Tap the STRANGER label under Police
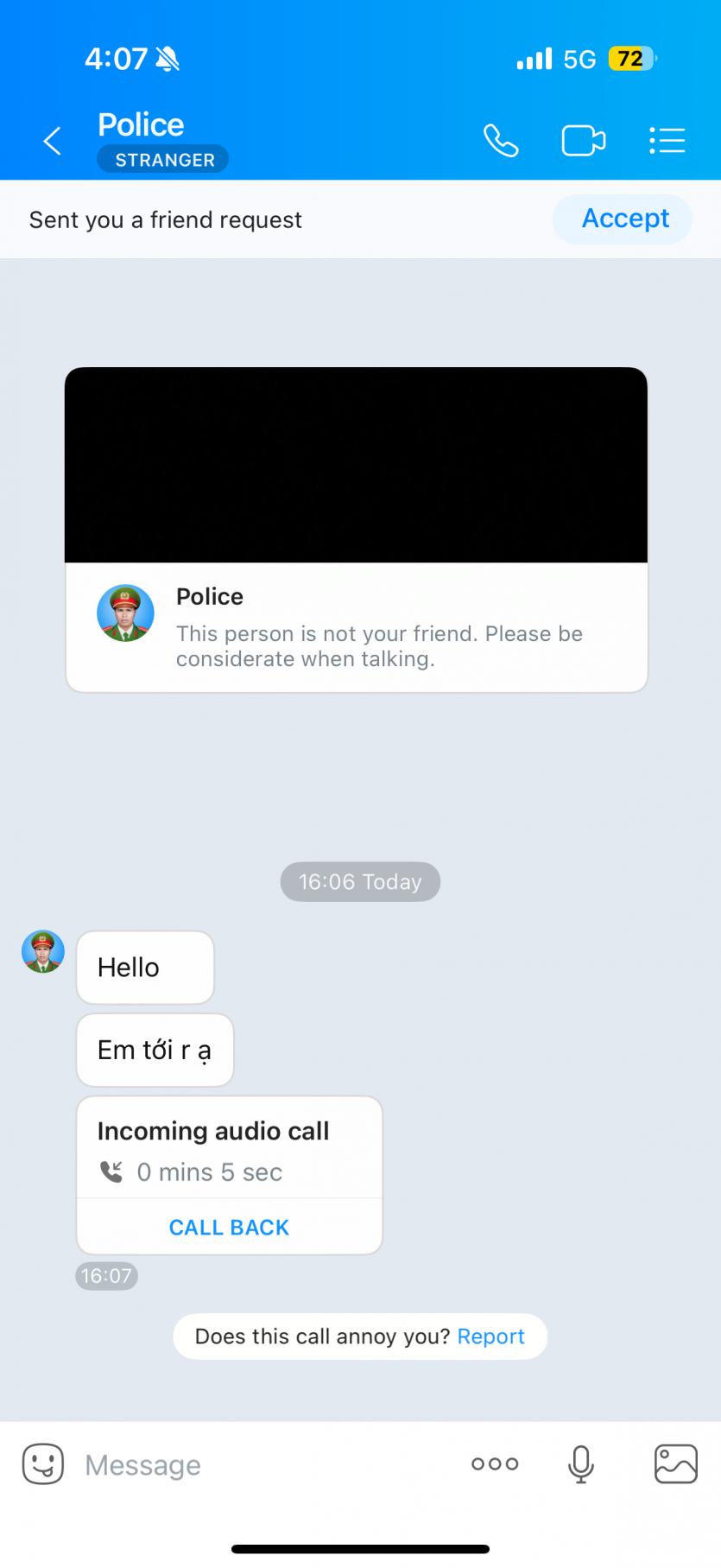Screen dimensions: 721x1568 coord(162,159)
